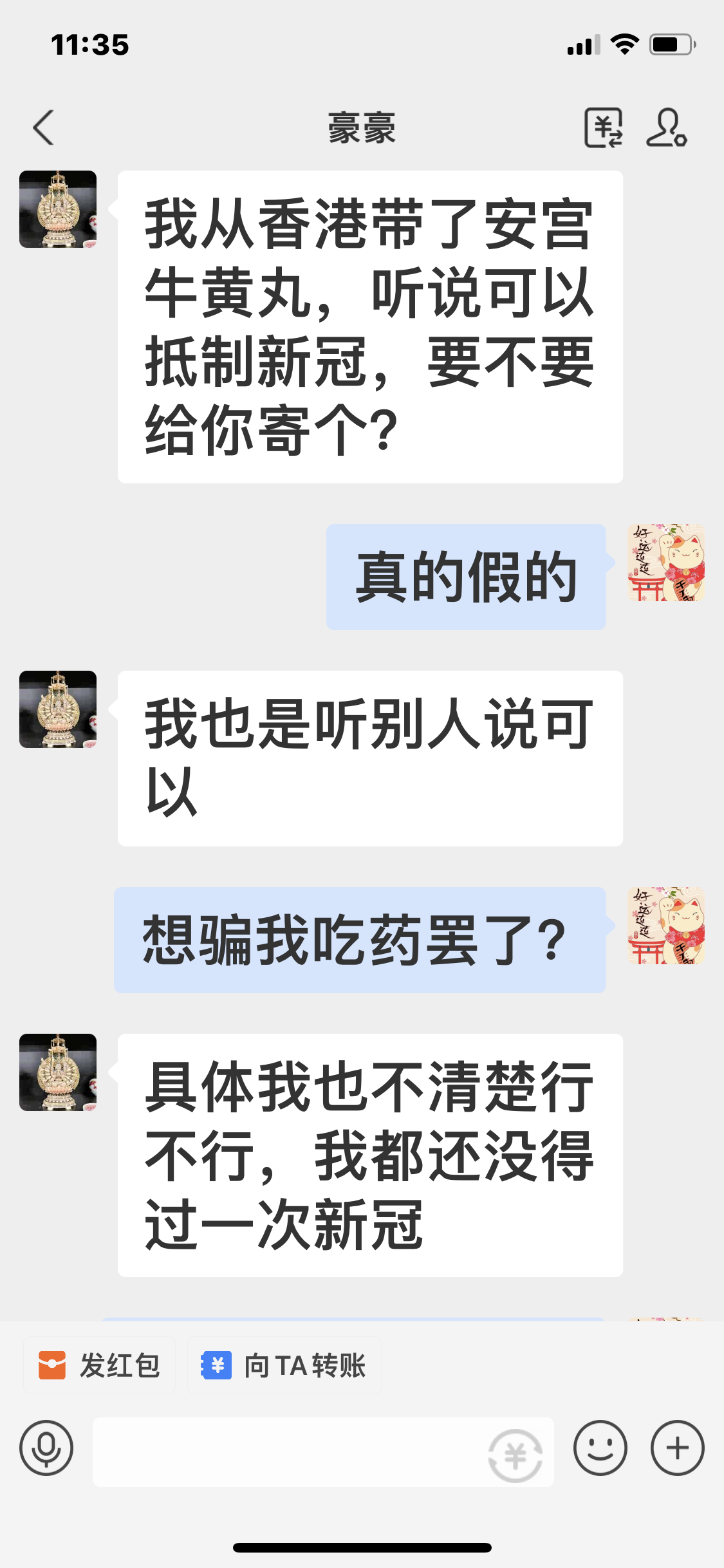Open the transfer records icon

point(603,127)
